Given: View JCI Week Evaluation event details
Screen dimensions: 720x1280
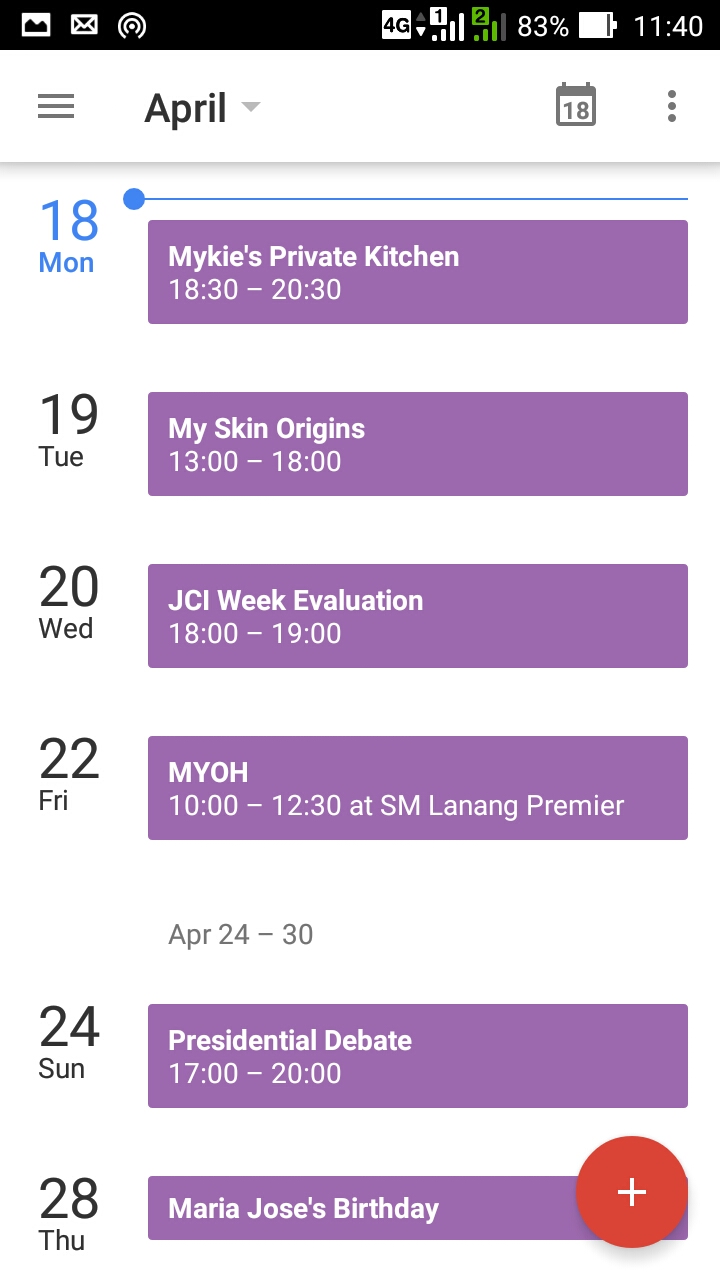Looking at the screenshot, I should pos(417,616).
